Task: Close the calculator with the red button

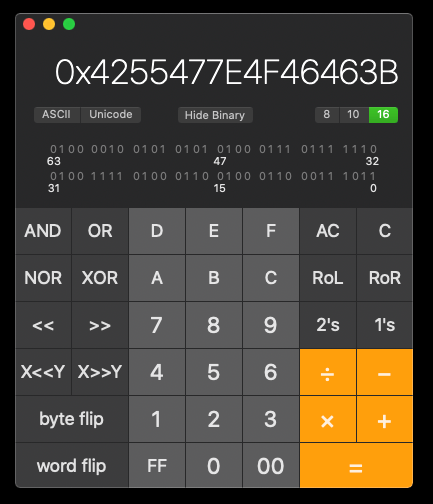Action: (29, 24)
